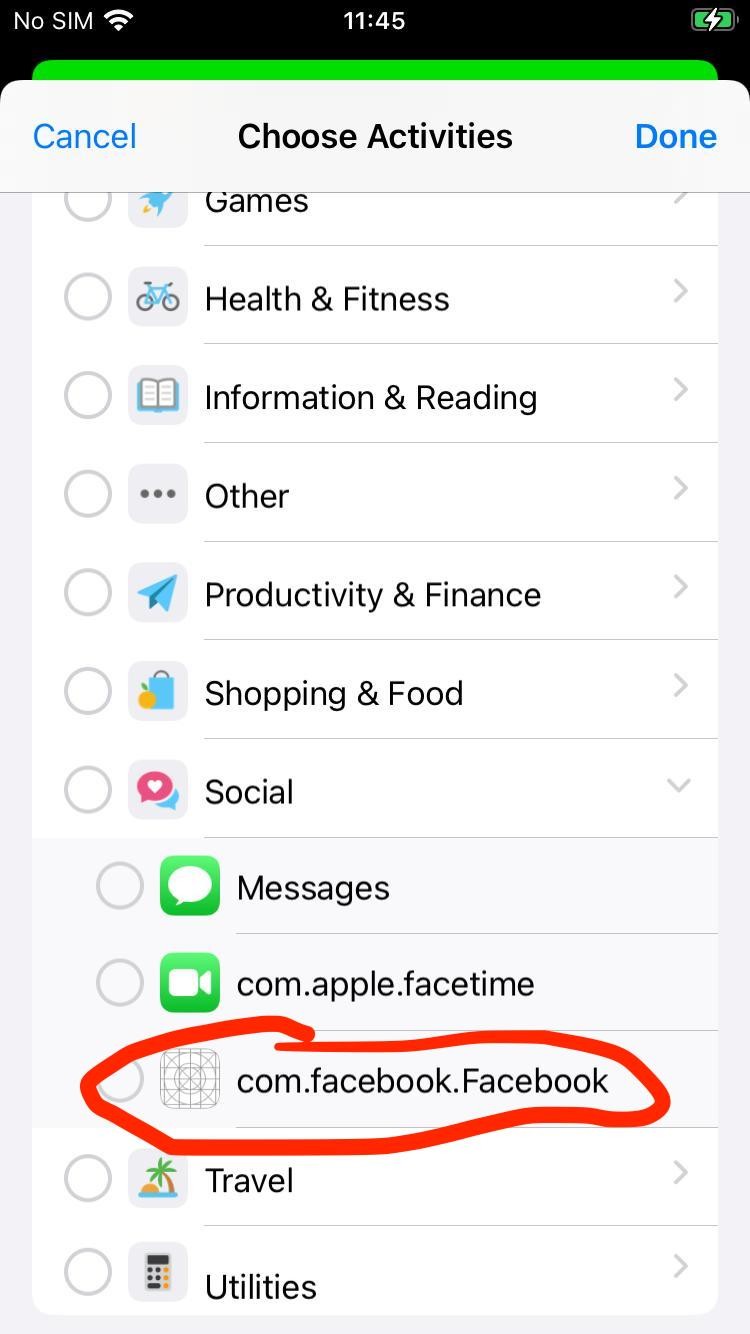The height and width of the screenshot is (1334, 750).
Task: Select the Information & Reading checkbox
Action: (88, 396)
